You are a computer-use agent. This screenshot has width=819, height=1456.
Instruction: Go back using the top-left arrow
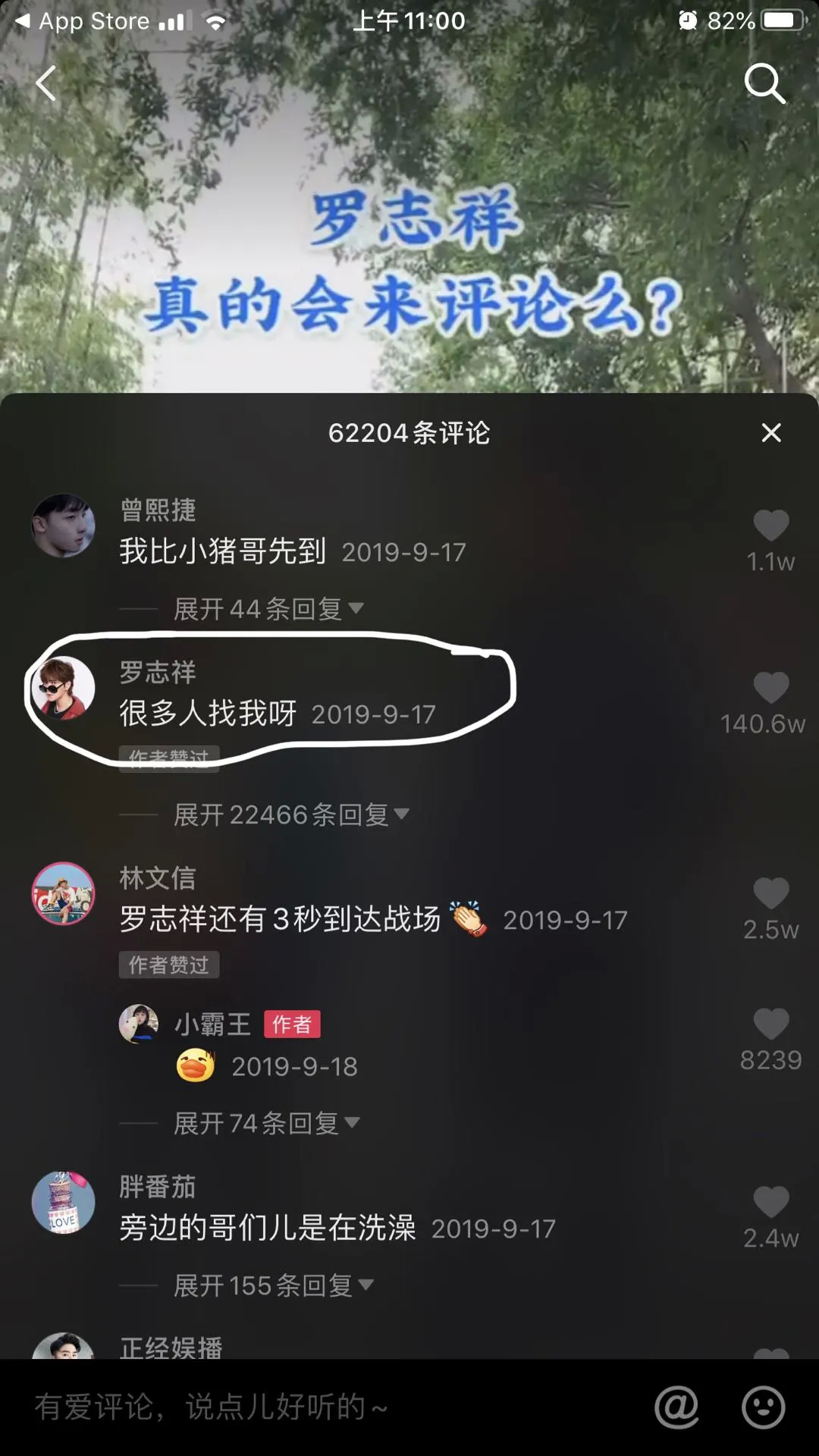point(46,83)
